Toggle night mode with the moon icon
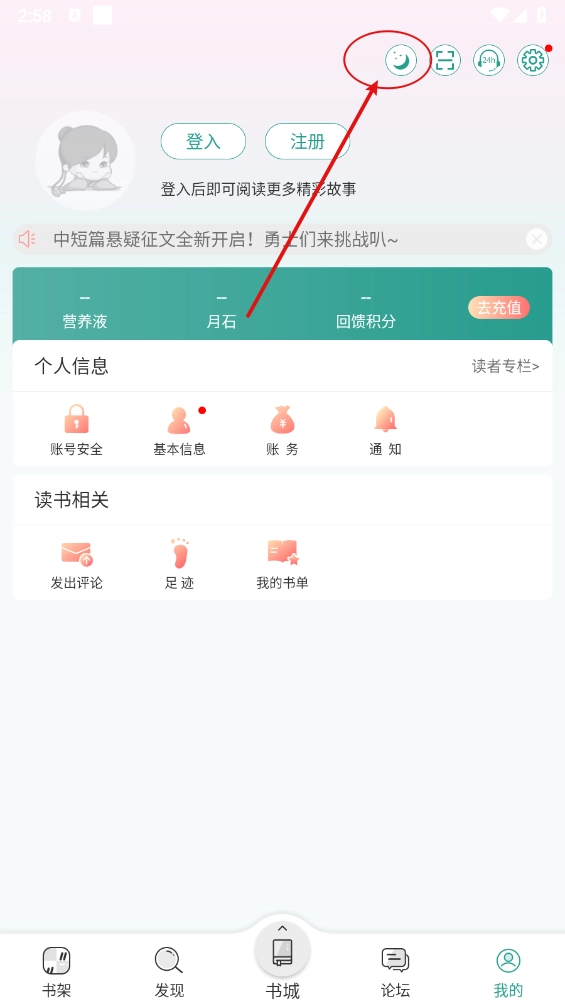 point(401,61)
